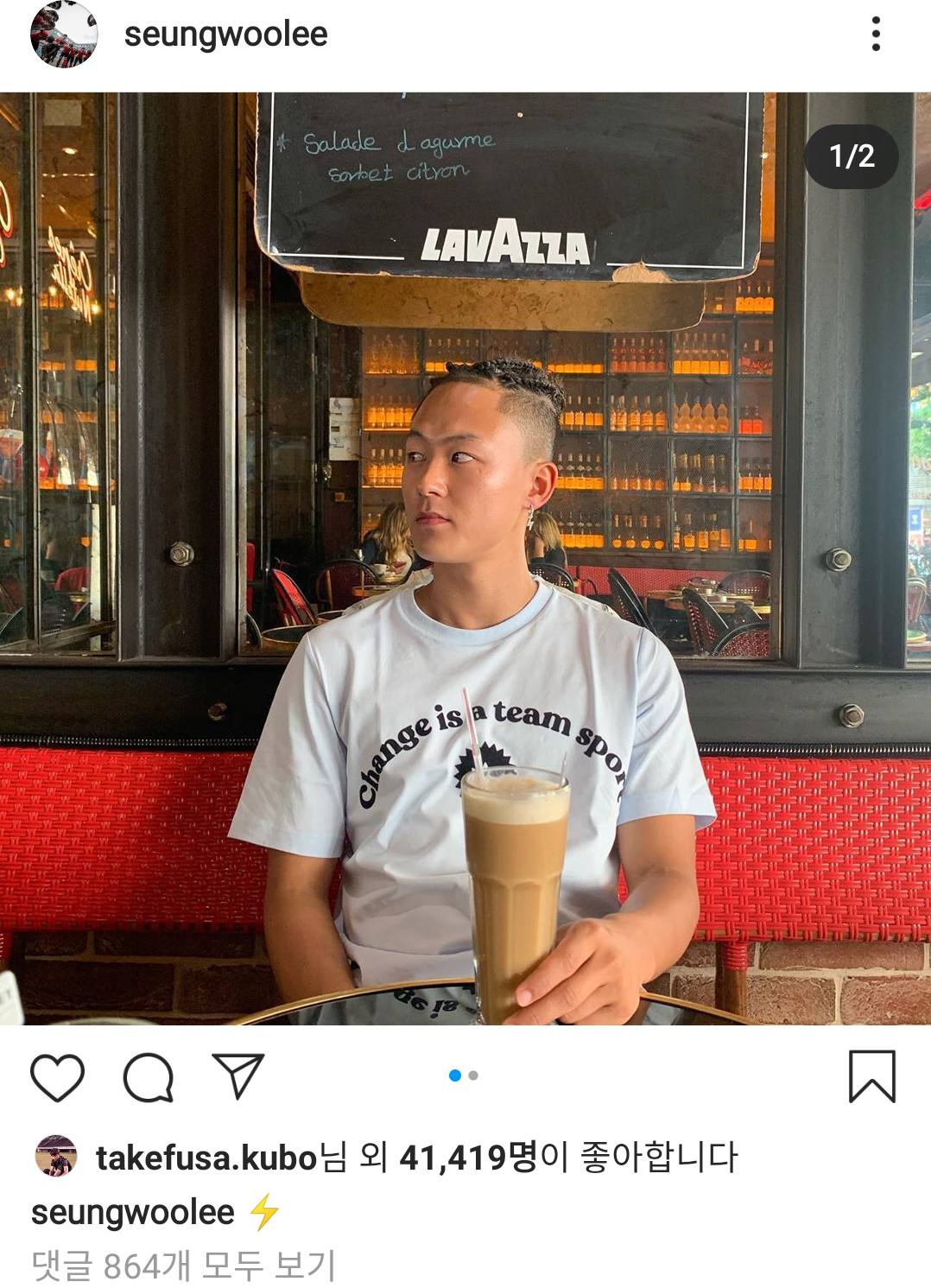Open seungwoolee's profile picture at top
This screenshot has height=1288, width=931.
pyautogui.click(x=64, y=35)
